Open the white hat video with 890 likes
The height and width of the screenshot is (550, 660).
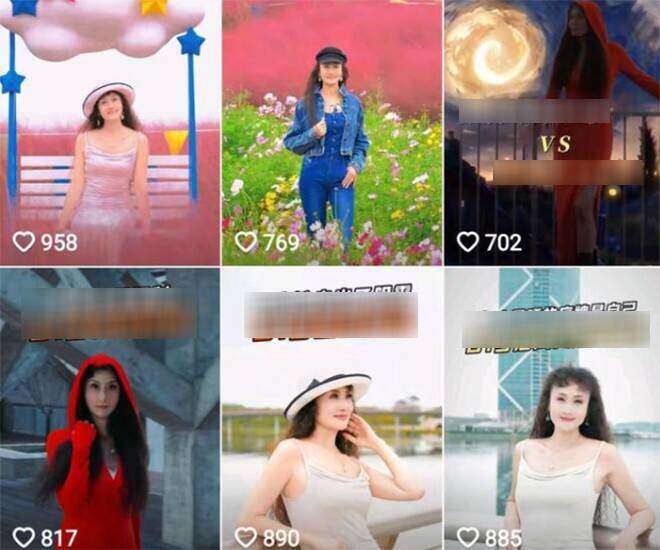pos(330,410)
